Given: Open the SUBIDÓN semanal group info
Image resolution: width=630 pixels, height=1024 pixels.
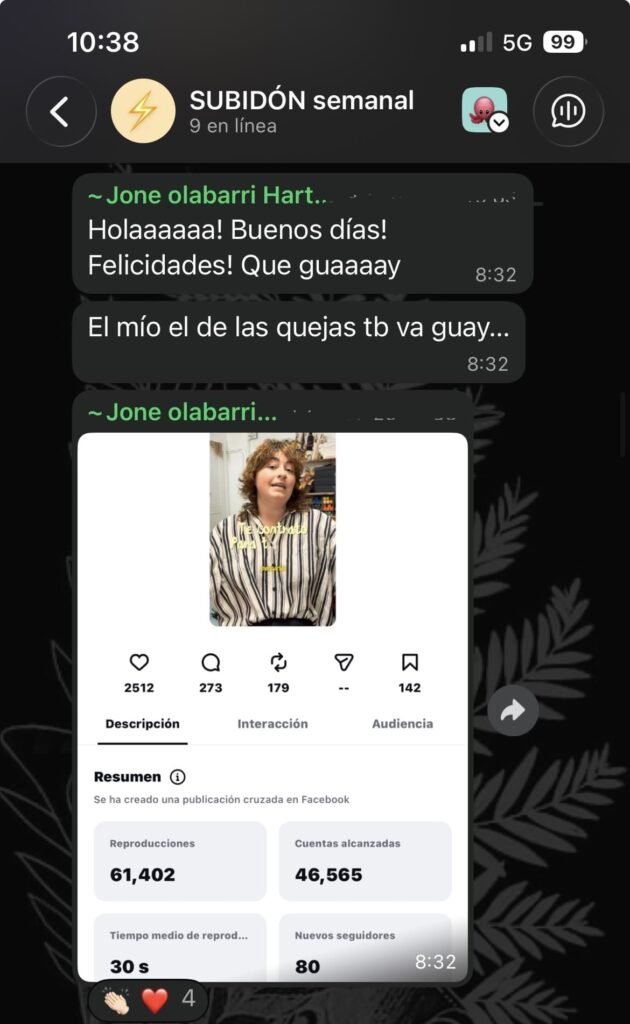Looking at the screenshot, I should [x=301, y=110].
